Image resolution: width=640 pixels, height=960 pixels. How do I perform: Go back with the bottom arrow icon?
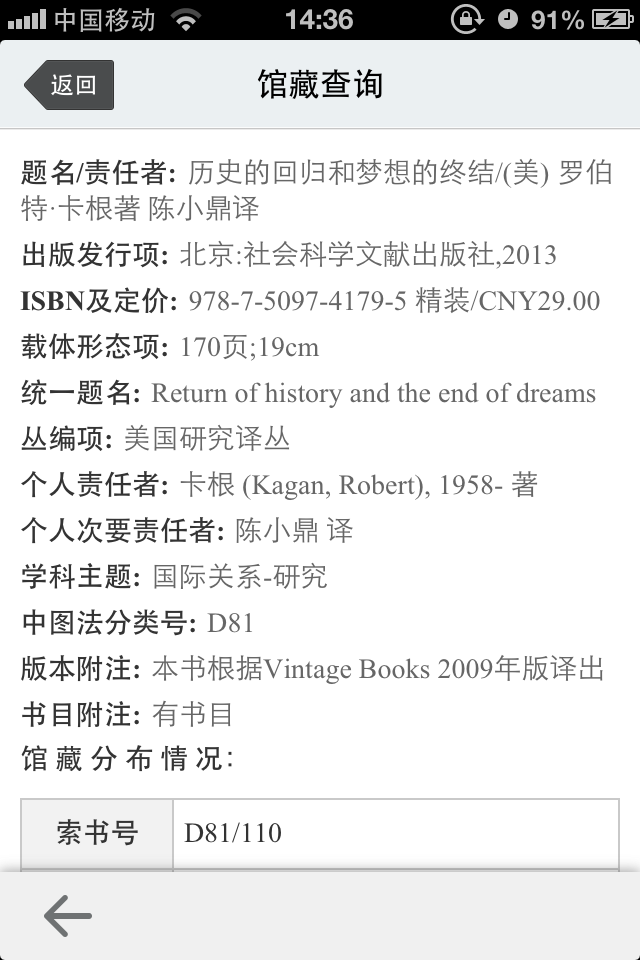(x=68, y=915)
